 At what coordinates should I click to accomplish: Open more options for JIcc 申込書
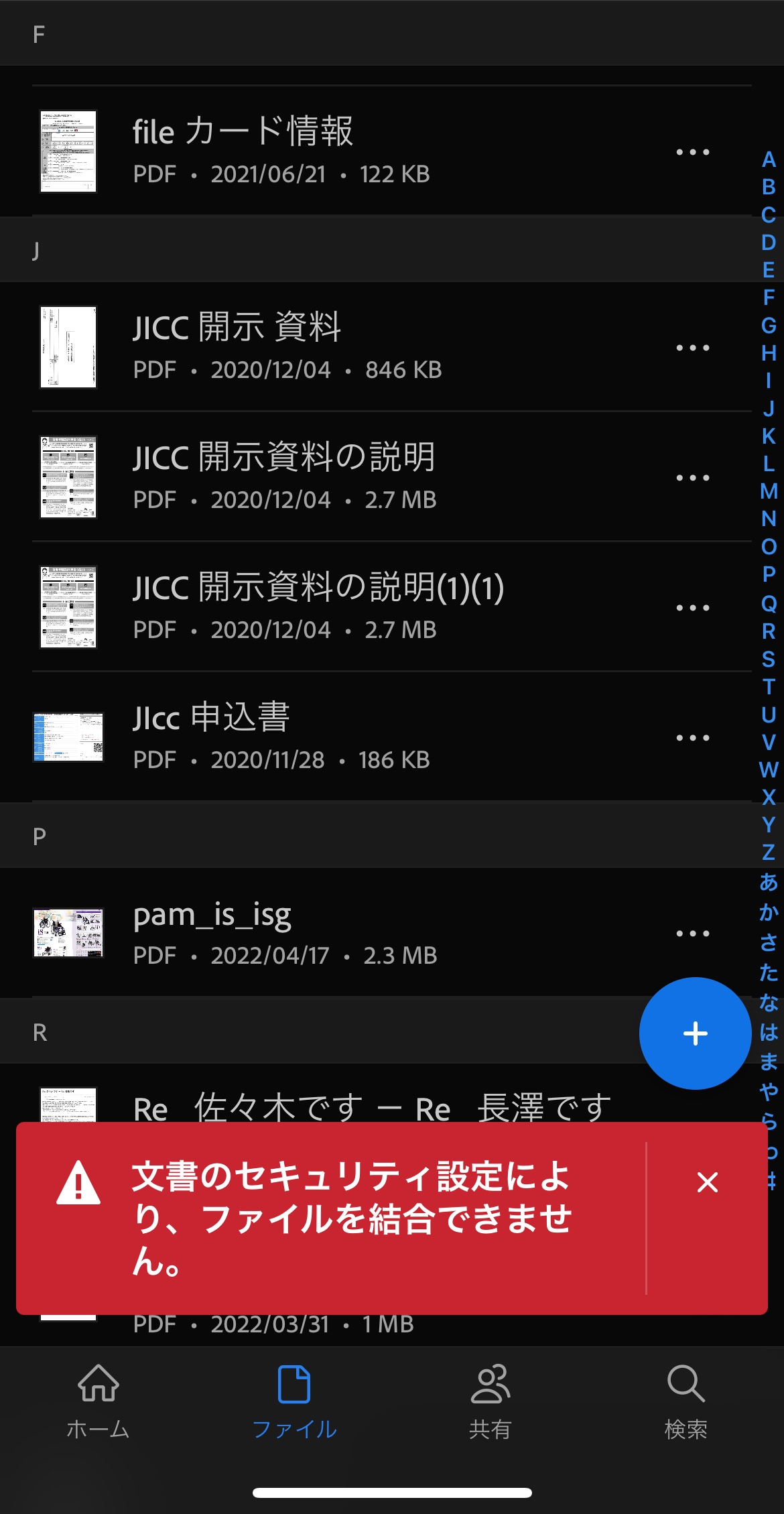[x=692, y=738]
